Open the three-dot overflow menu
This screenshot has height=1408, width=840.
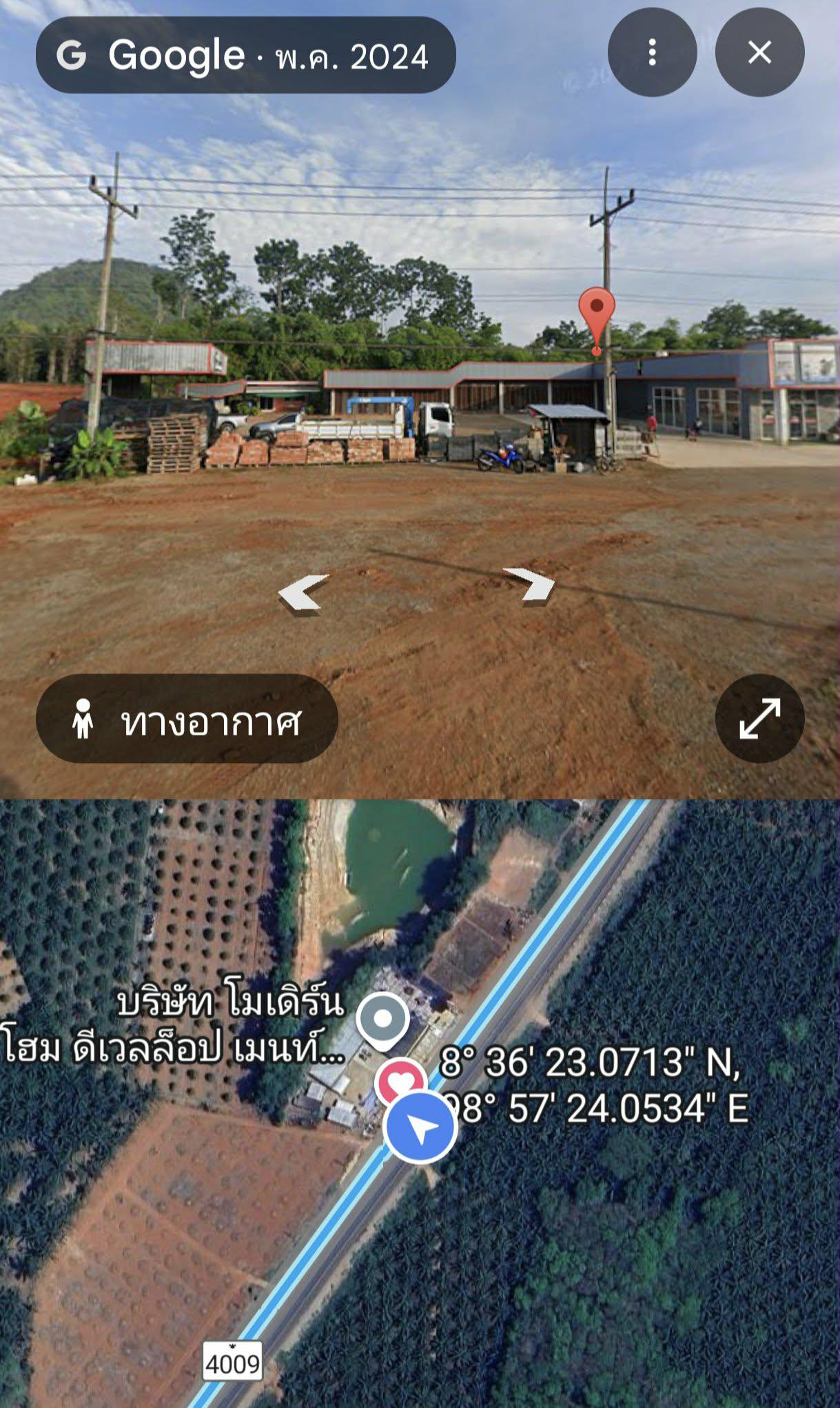652,52
